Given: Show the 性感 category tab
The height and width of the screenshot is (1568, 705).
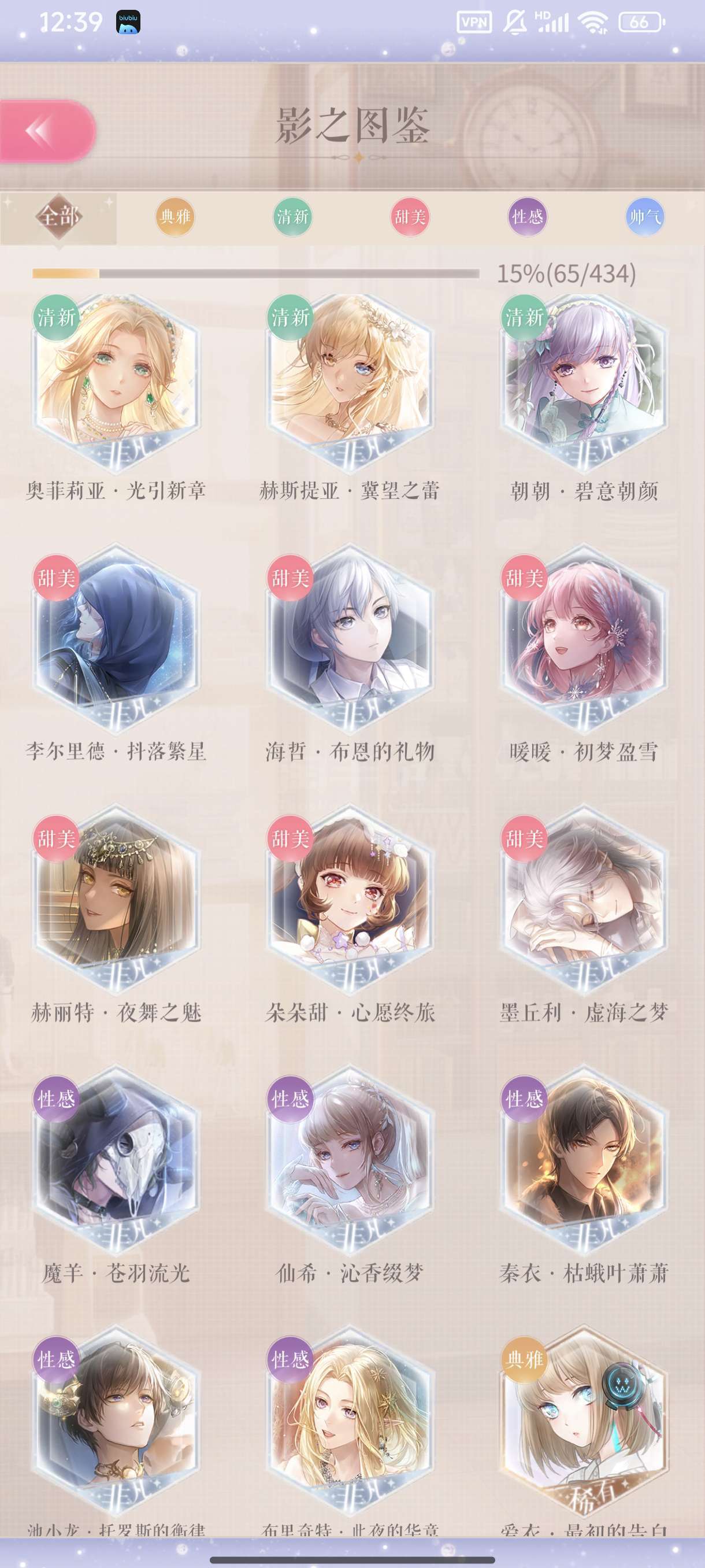Looking at the screenshot, I should click(528, 217).
